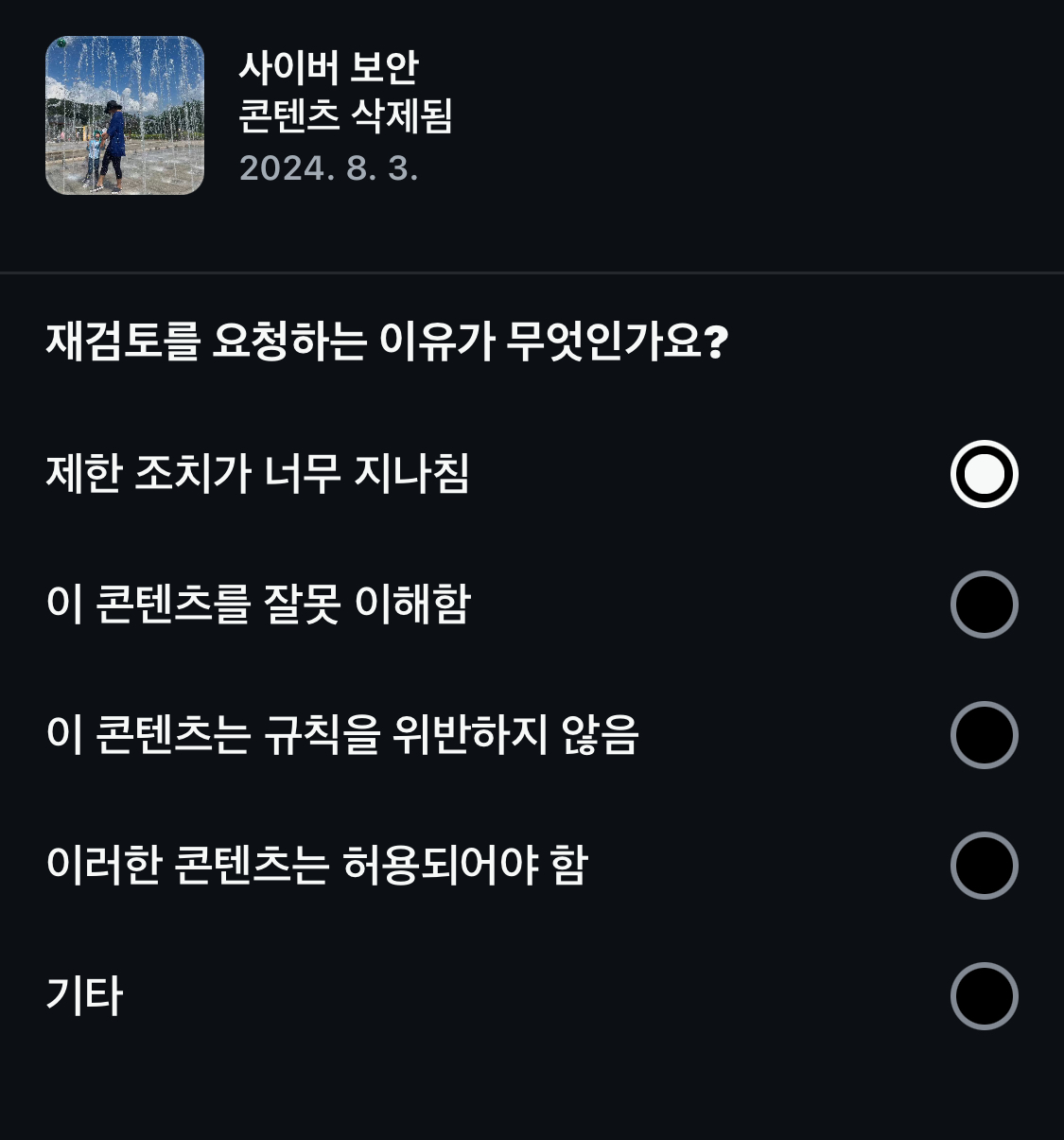Select the "이러한 콘텐츠는 허용되어야 함" radio button
Image resolution: width=1064 pixels, height=1140 pixels.
[x=984, y=867]
